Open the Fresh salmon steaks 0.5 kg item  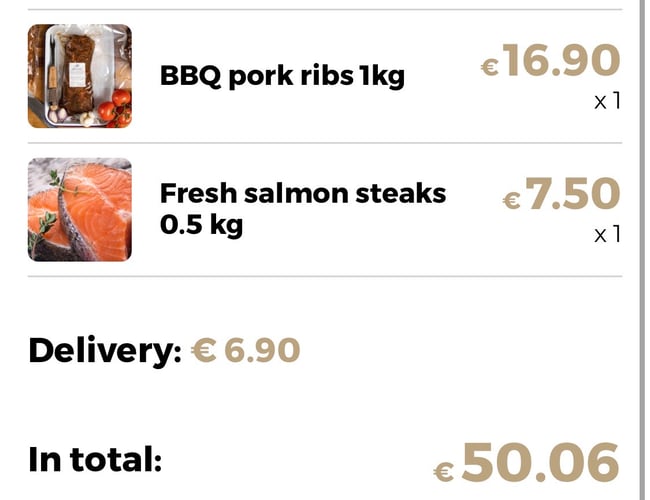coord(302,209)
